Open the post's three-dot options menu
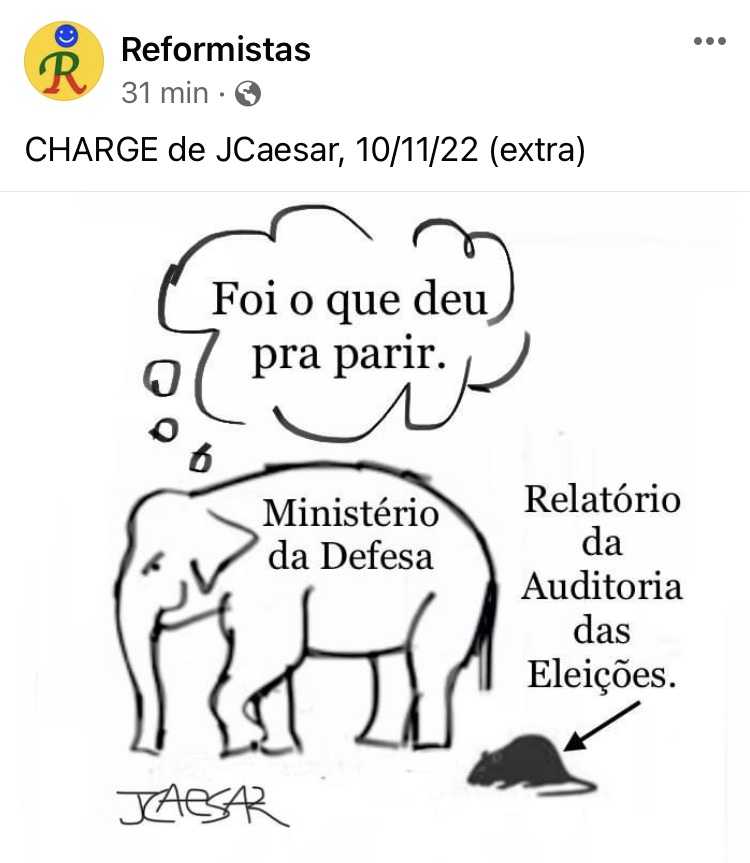Viewport: 750px width, 863px height. pyautogui.click(x=709, y=41)
